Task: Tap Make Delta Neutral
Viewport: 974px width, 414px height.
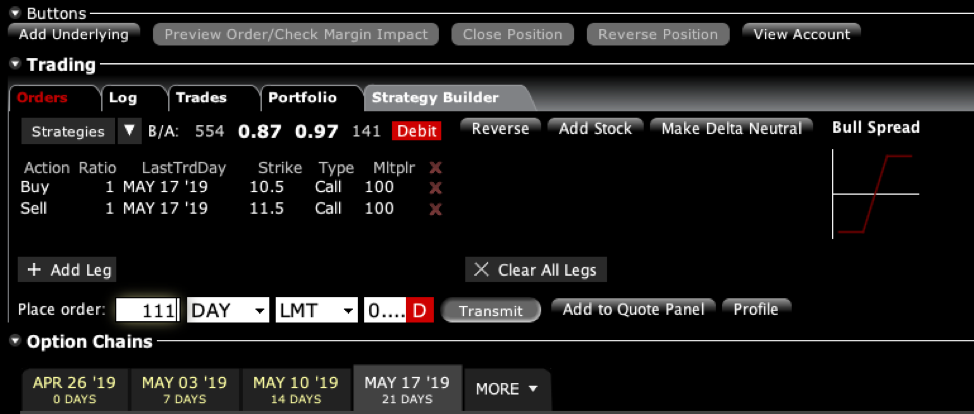Action: tap(732, 129)
